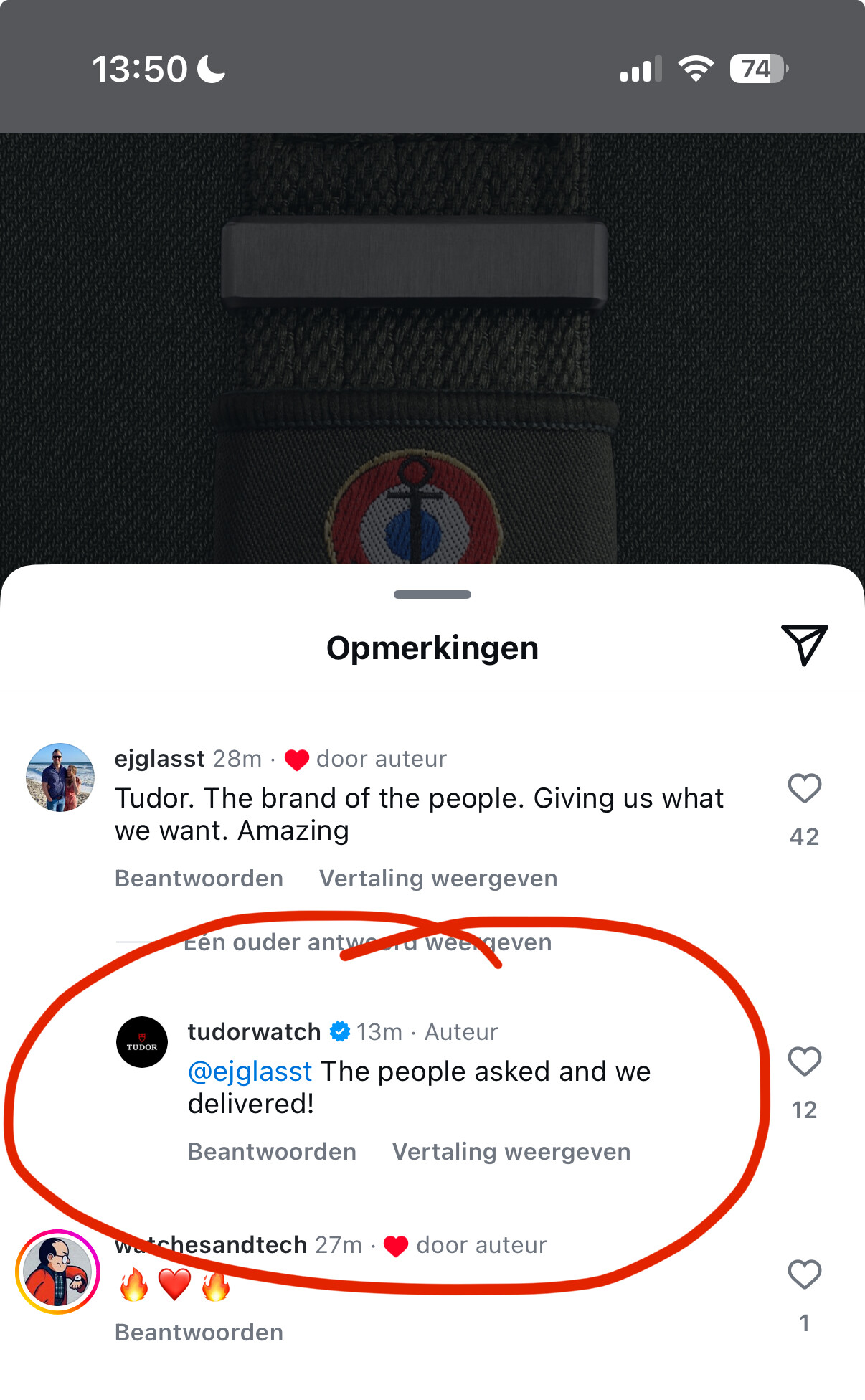Image resolution: width=865 pixels, height=1400 pixels.
Task: Reply to ejglasst's comment with Beantwoorden
Action: pos(199,879)
